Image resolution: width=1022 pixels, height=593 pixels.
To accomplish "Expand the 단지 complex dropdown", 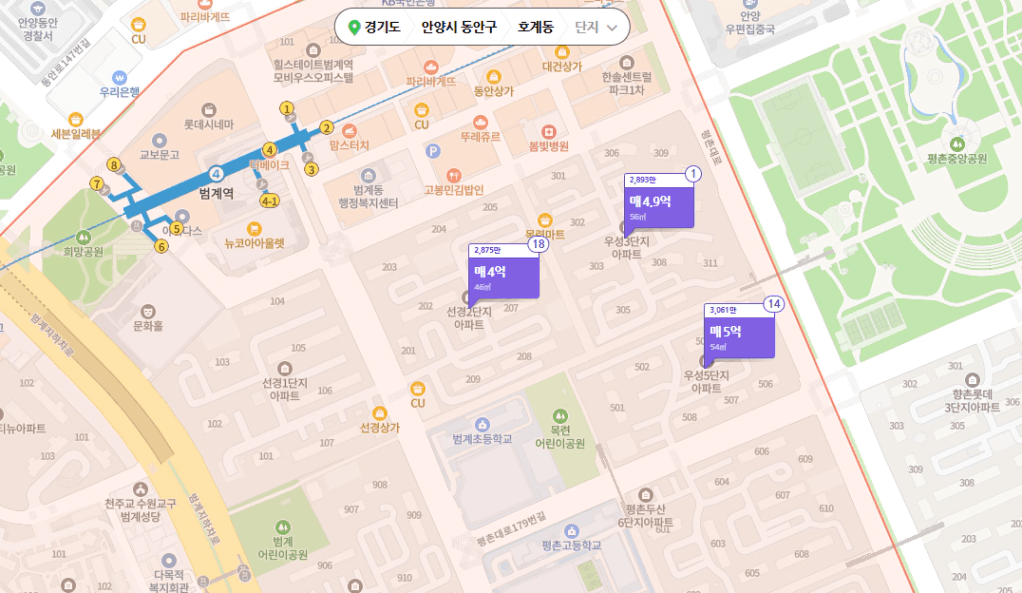I will [597, 27].
